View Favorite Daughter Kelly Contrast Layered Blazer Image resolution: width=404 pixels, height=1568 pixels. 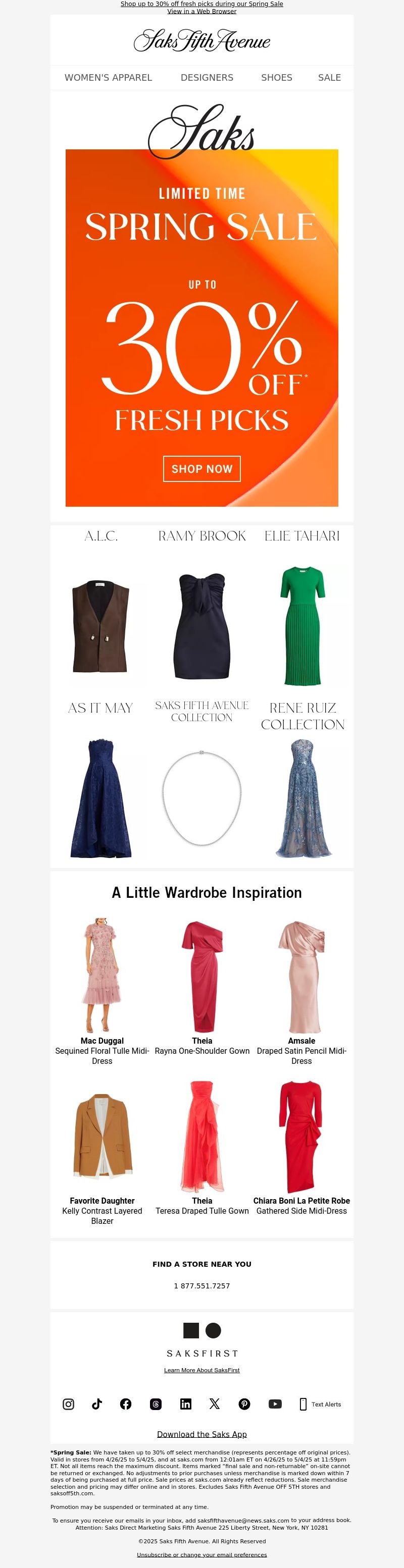102,1136
